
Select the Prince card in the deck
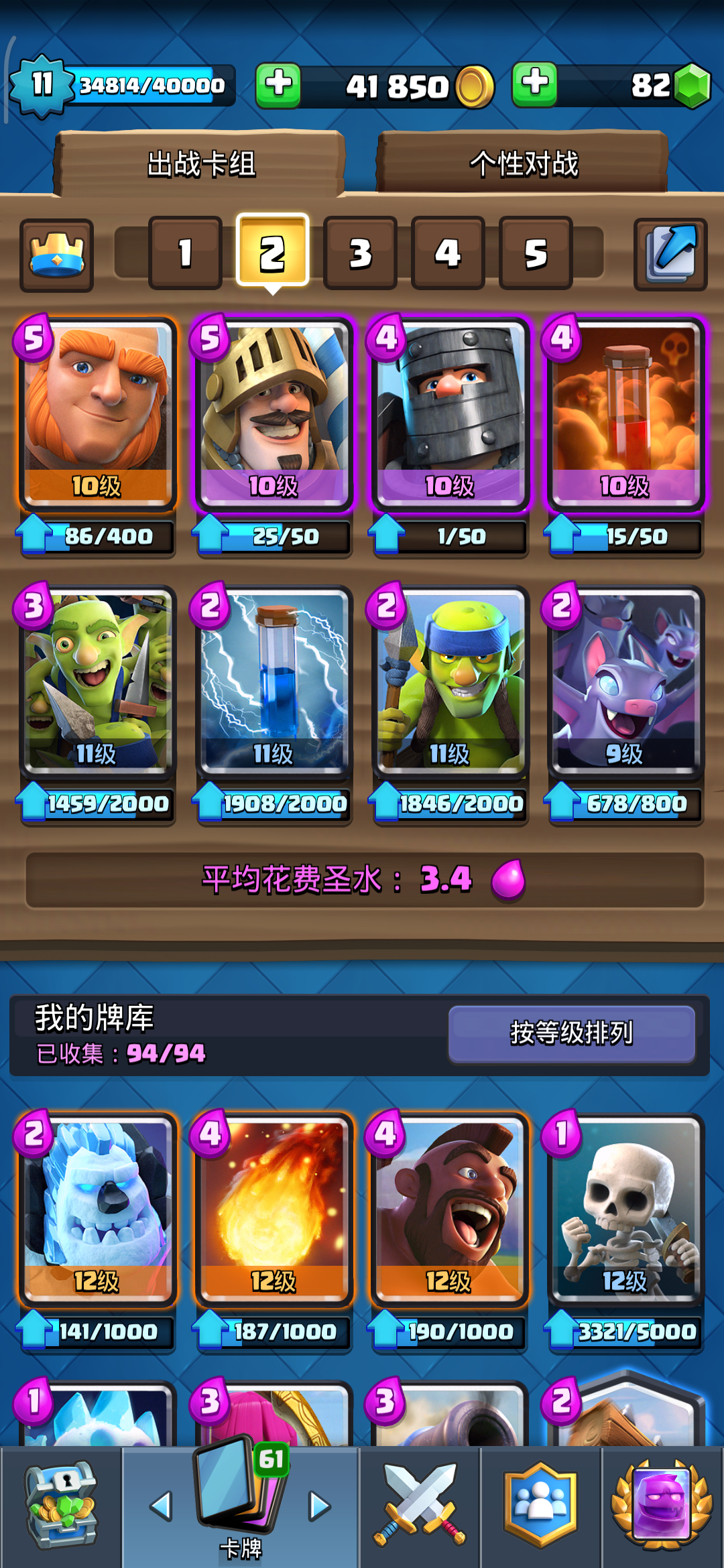(x=273, y=412)
